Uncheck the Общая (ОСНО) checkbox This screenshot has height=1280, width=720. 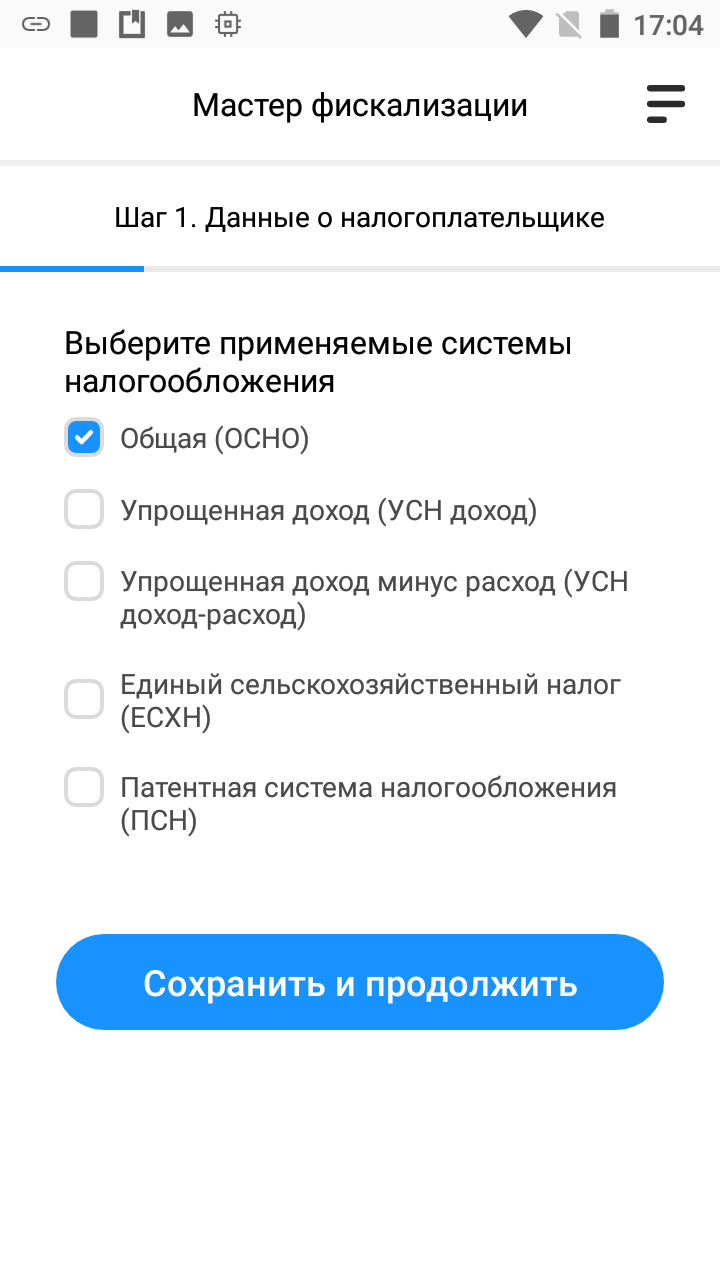point(84,437)
